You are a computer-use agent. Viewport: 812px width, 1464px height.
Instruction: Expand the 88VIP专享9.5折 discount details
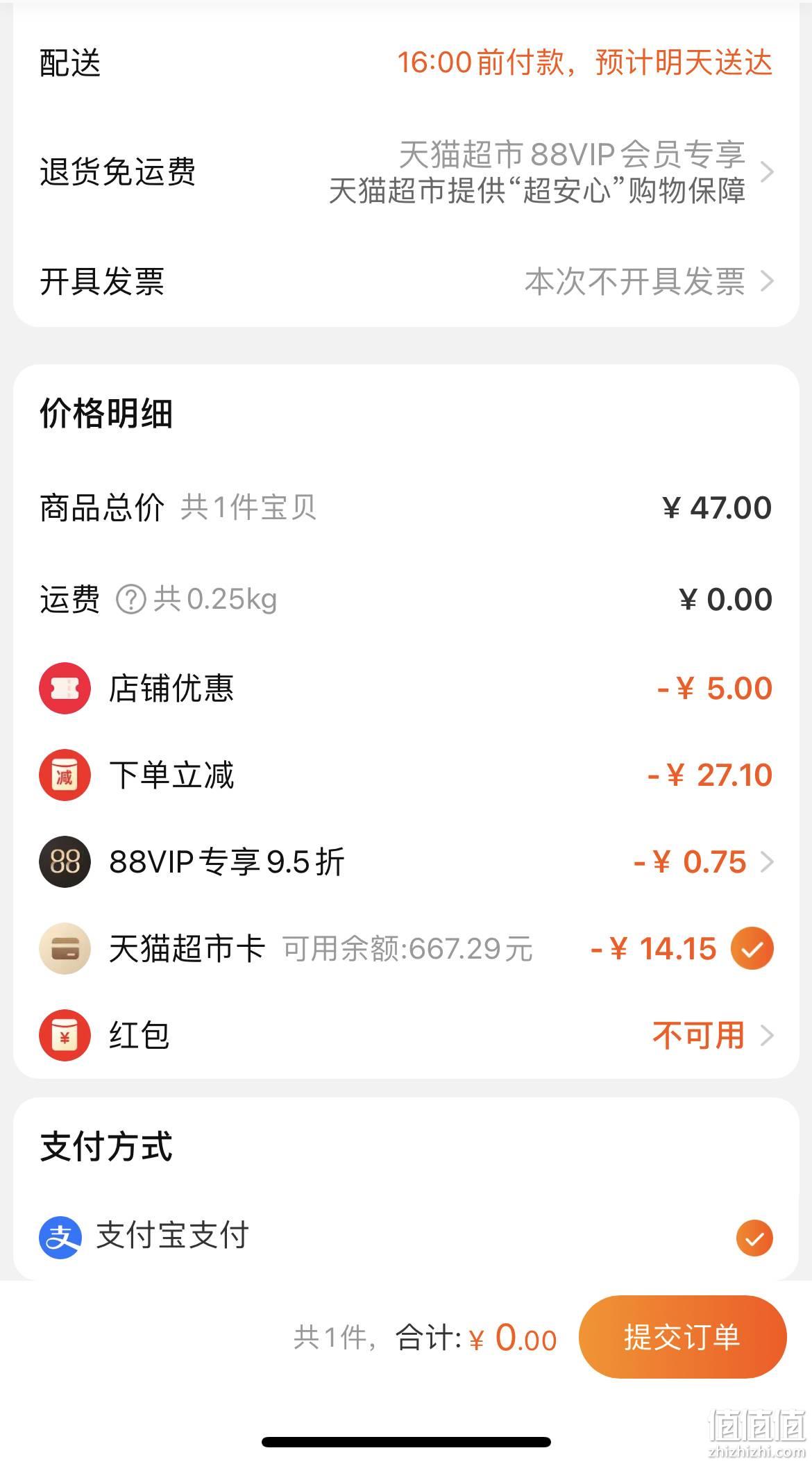coord(406,861)
